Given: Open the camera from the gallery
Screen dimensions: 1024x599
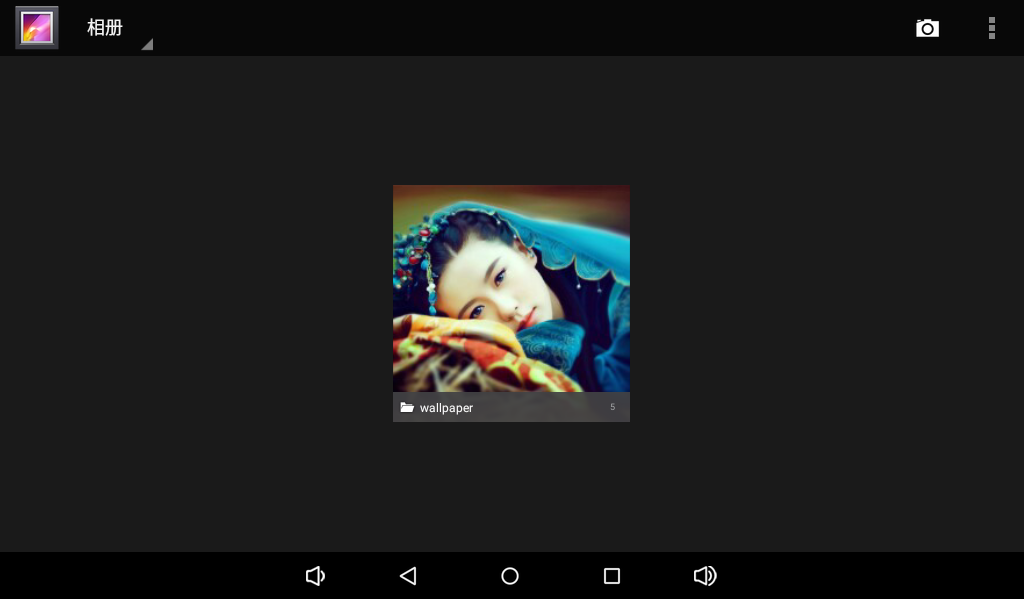Looking at the screenshot, I should (927, 28).
